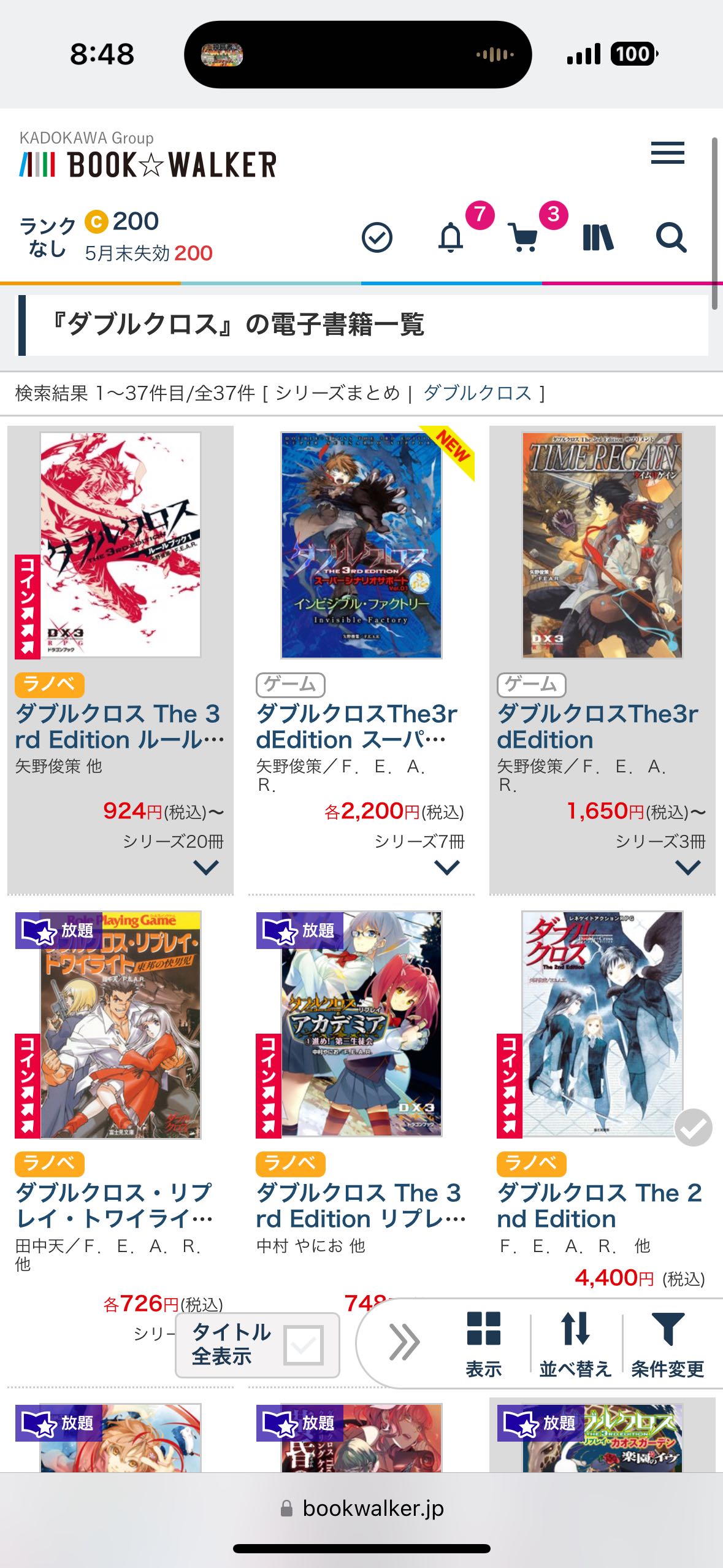Viewport: 723px width, 1568px height.
Task: Expand the シリーズ3冊 series list
Action: pos(687,867)
